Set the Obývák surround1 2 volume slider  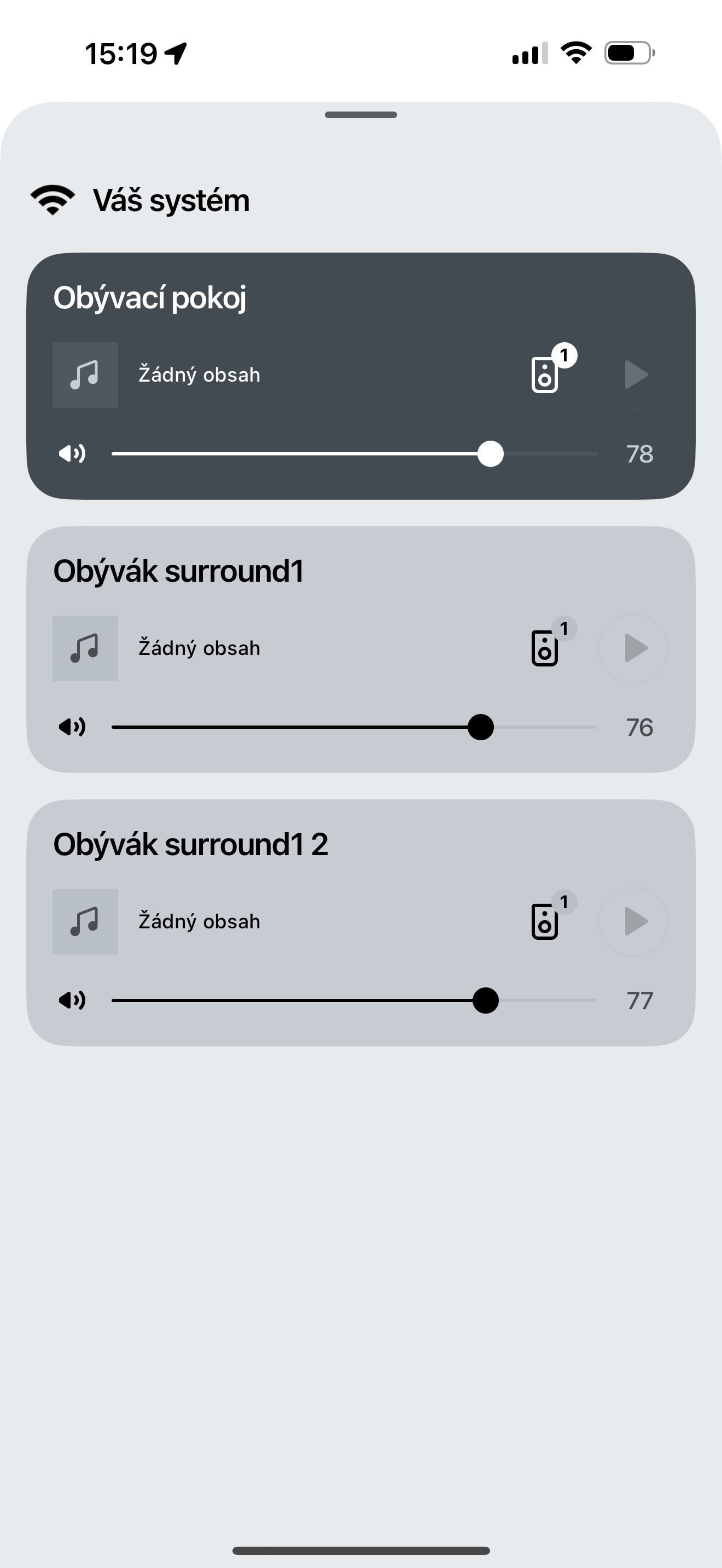click(x=485, y=1000)
